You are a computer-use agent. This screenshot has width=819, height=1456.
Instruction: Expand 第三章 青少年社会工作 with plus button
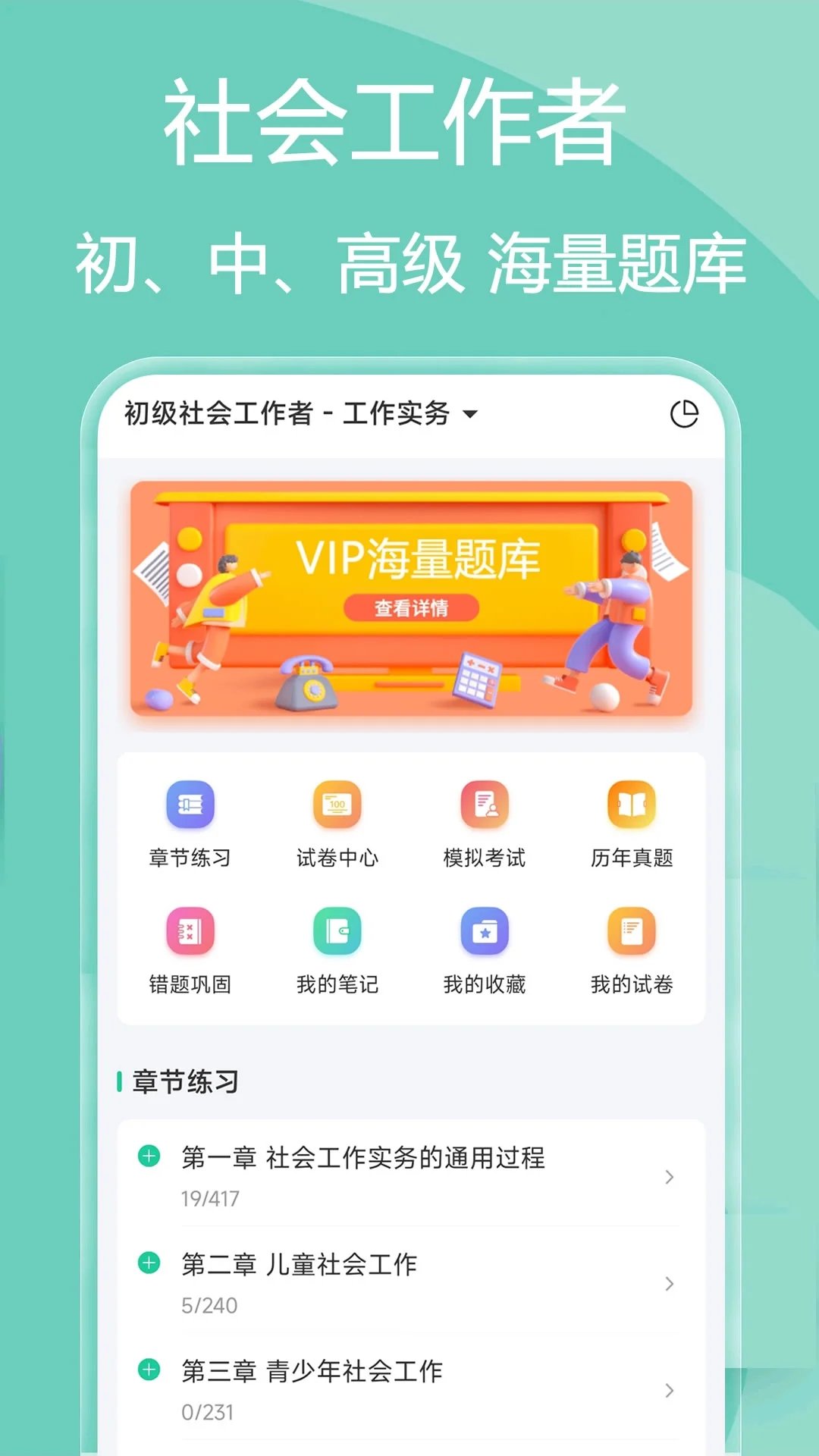coord(149,1369)
